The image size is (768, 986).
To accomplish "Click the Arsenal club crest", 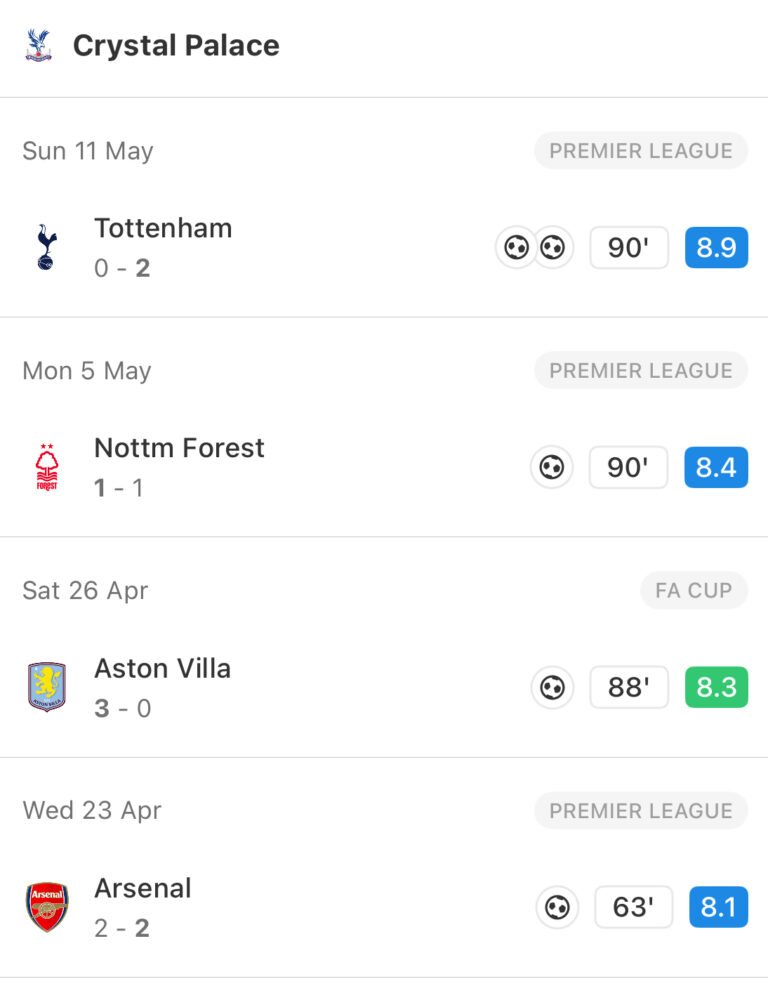I will (x=47, y=907).
